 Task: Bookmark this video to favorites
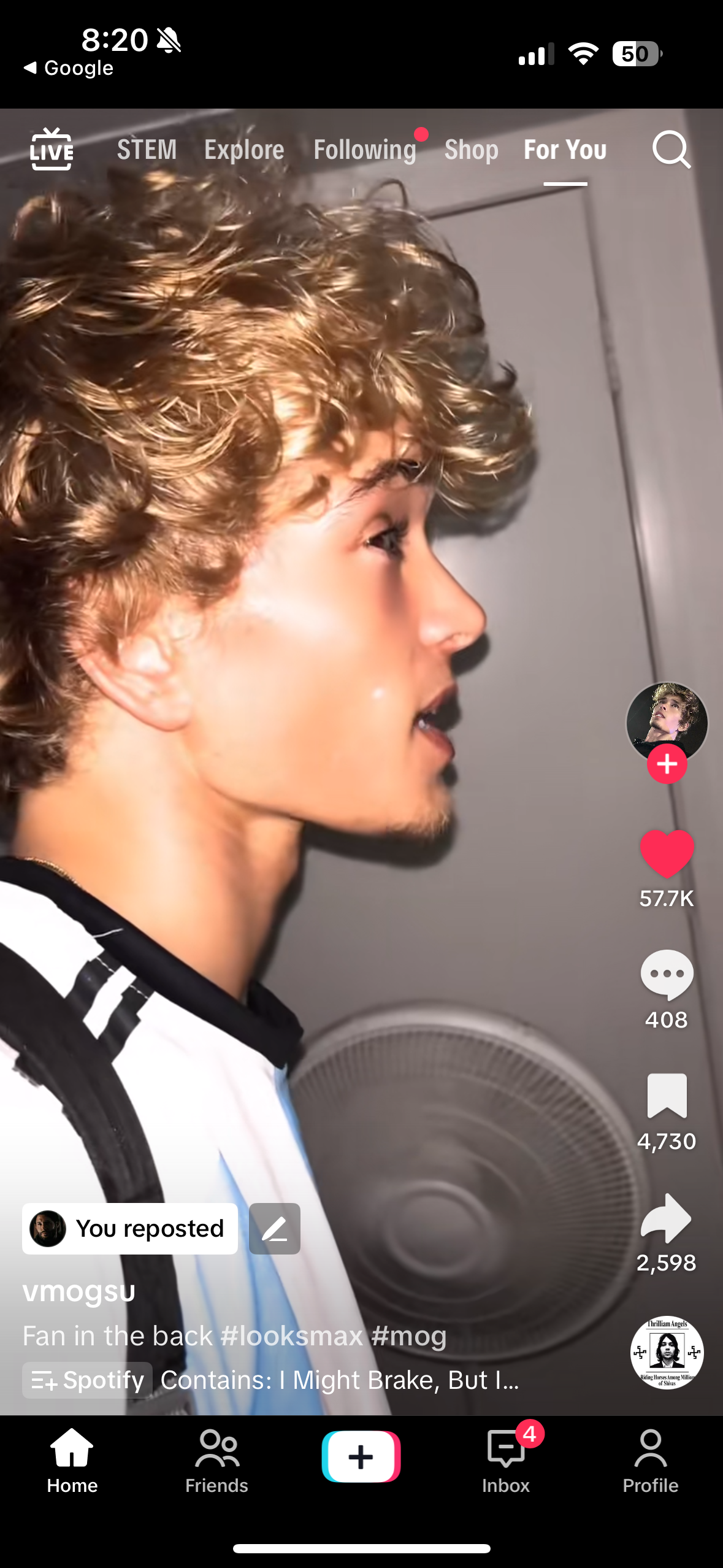pos(667,1095)
